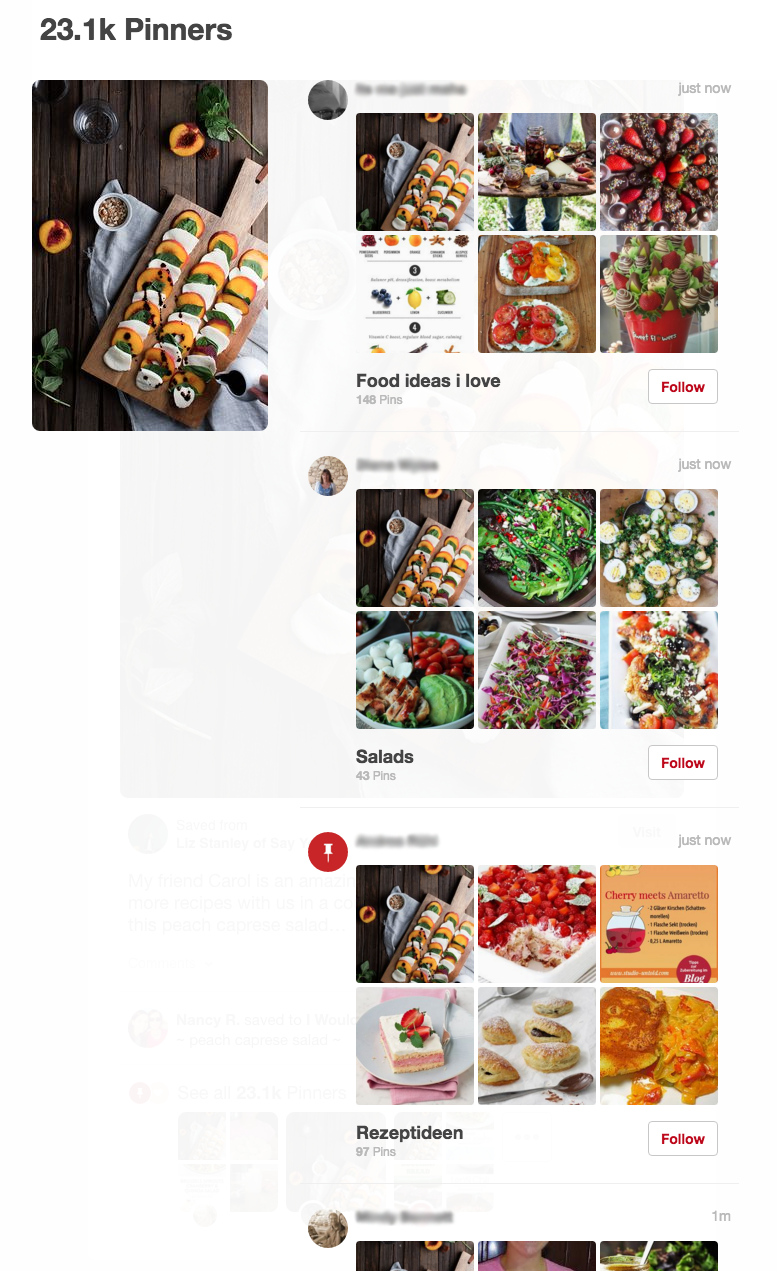Open the tomato toast image in Food ideas
The height and width of the screenshot is (1271, 777).
click(x=537, y=294)
